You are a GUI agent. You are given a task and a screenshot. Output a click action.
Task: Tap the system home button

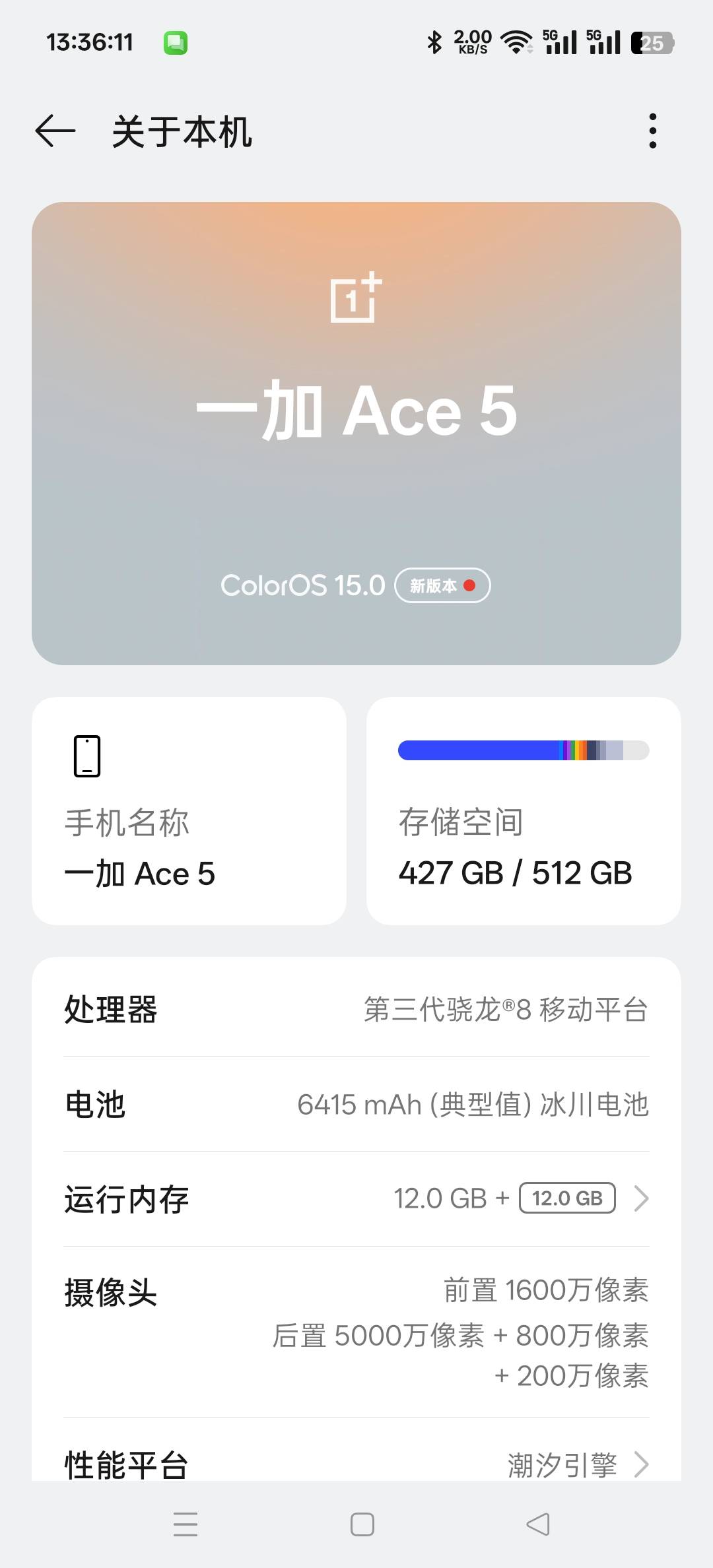click(x=362, y=1524)
